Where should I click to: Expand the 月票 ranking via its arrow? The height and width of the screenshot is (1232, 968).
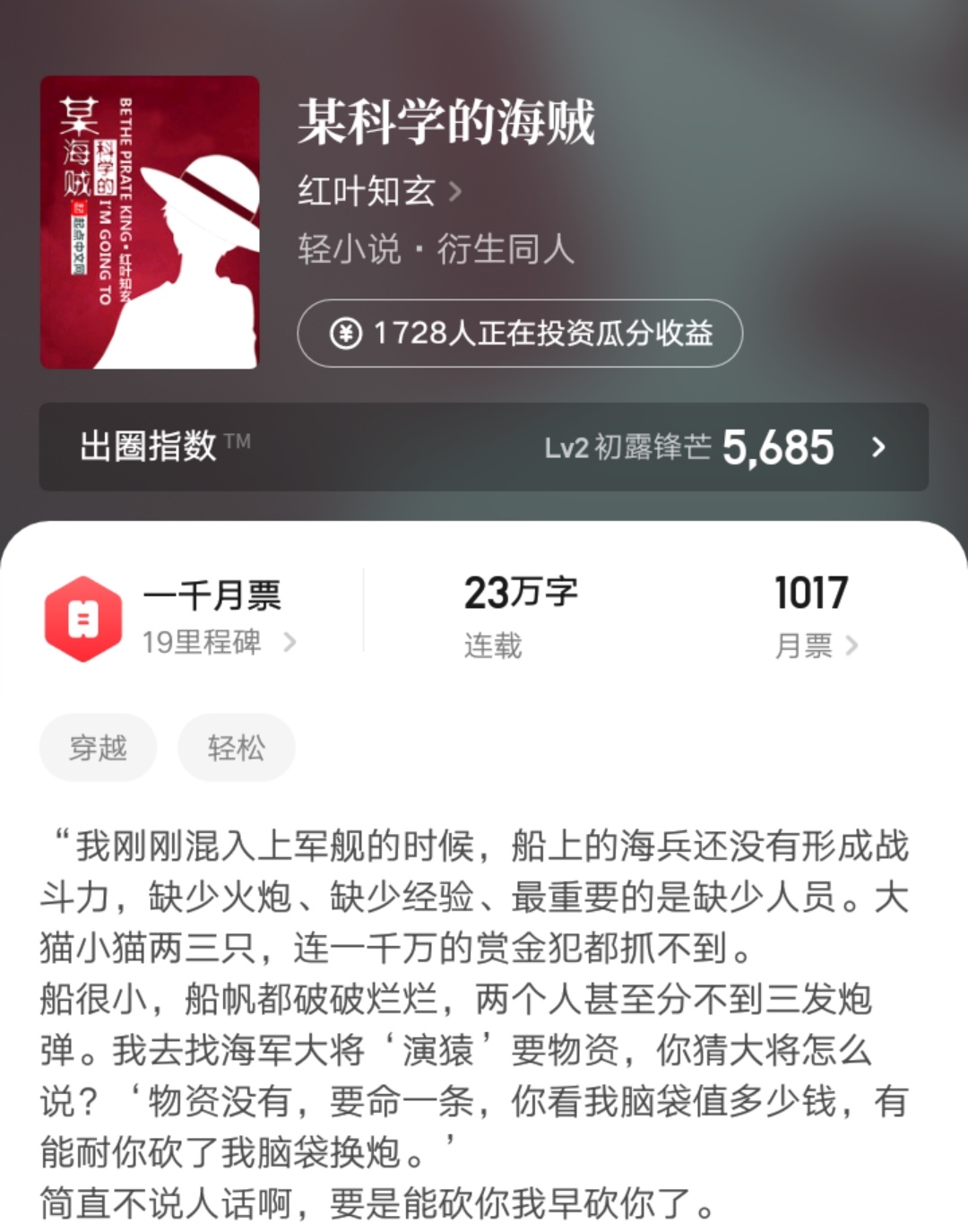852,644
